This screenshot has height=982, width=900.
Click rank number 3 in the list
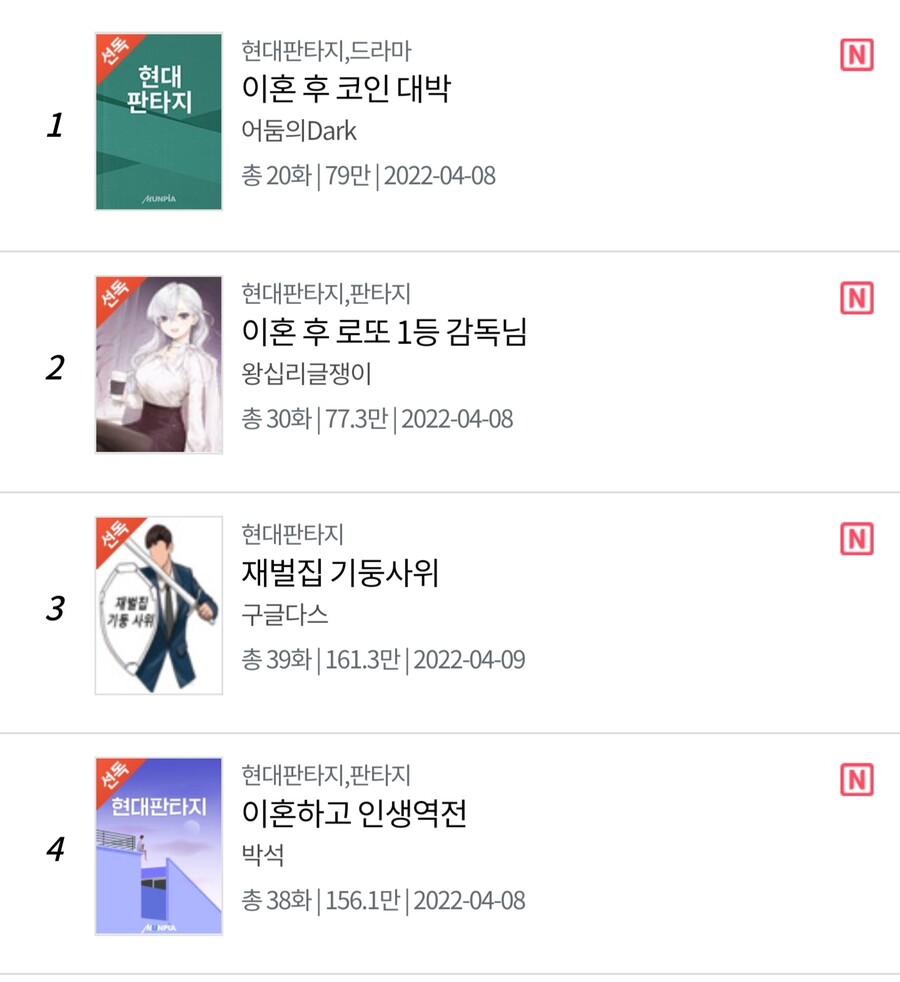(x=57, y=608)
